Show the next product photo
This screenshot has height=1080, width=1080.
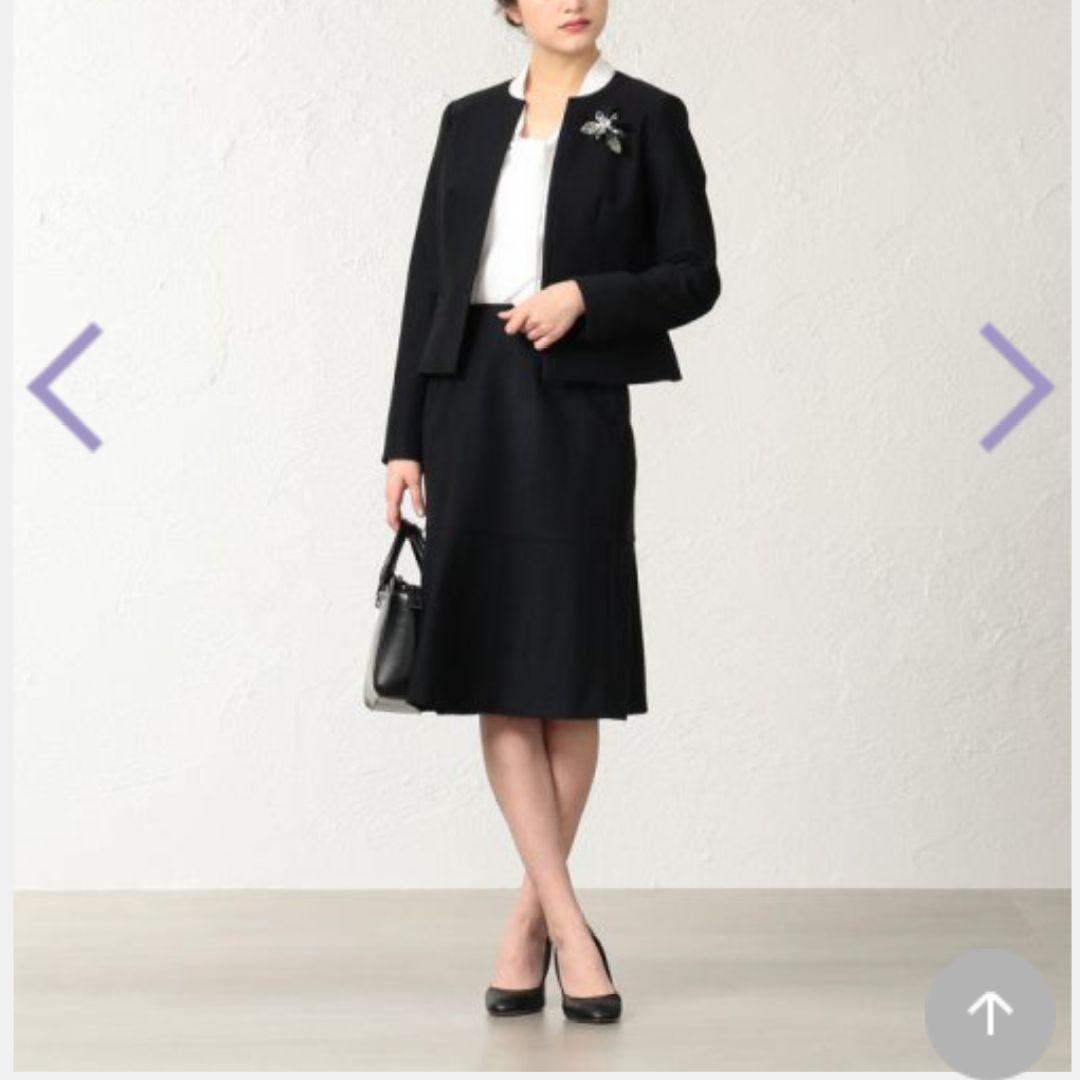tap(1015, 387)
